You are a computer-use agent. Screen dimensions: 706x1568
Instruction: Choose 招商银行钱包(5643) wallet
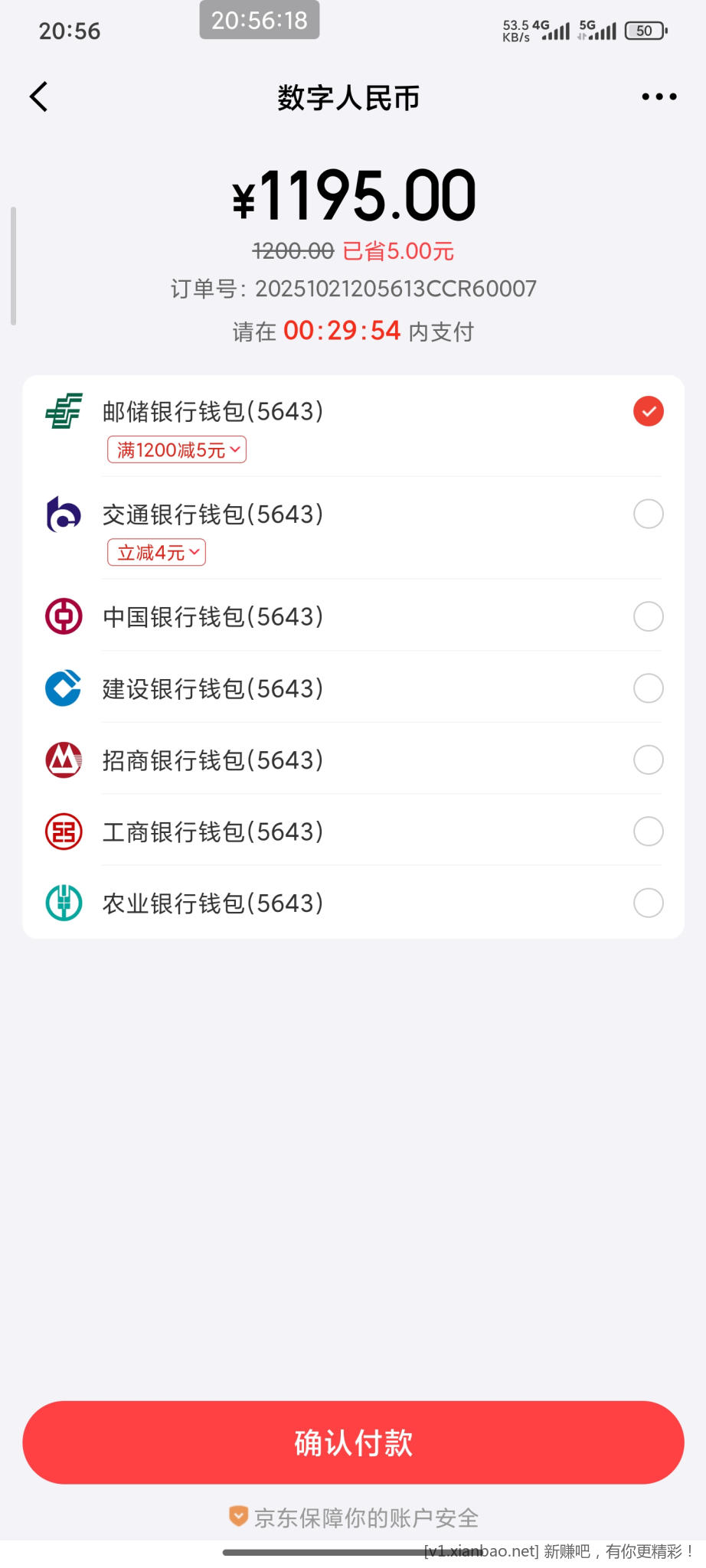point(648,759)
